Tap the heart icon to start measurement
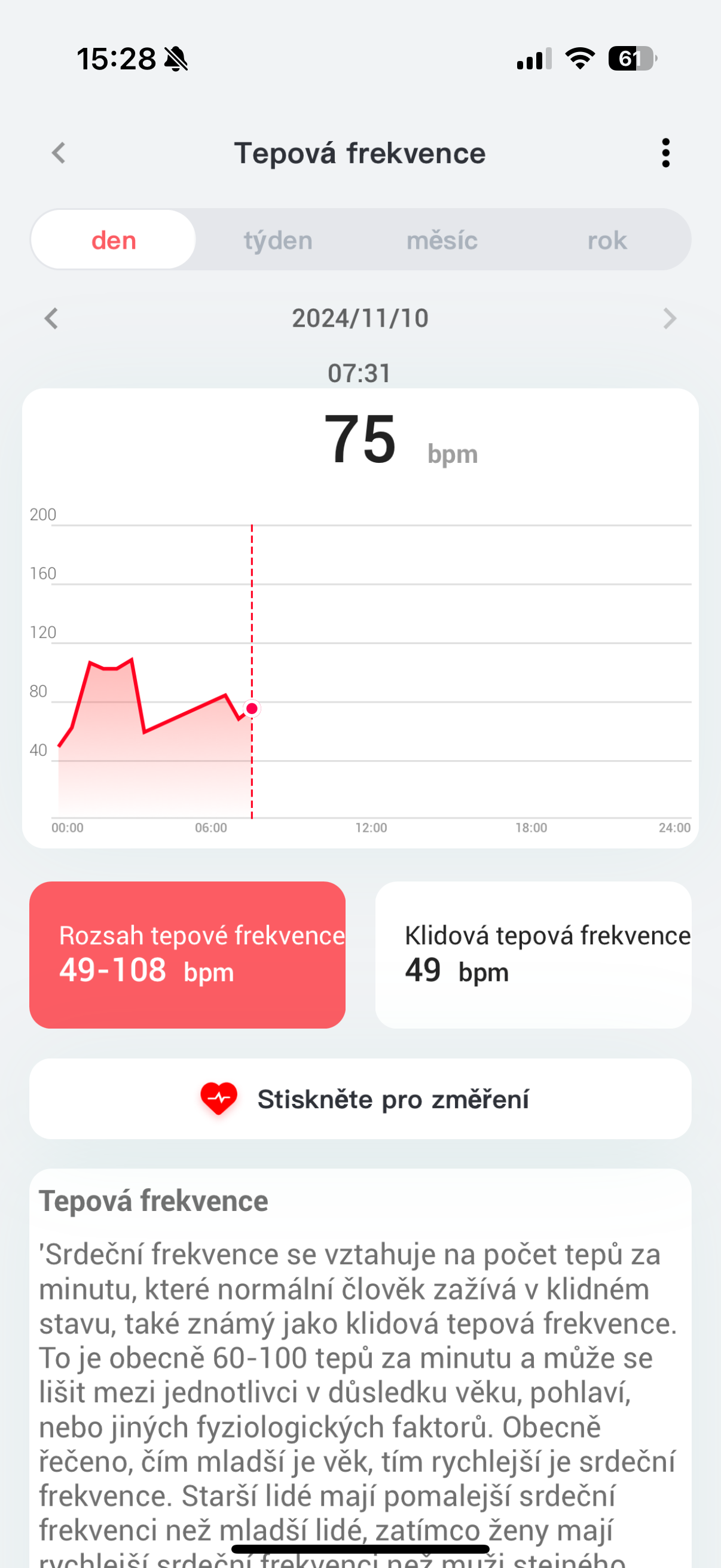721x1568 pixels. coord(220,1099)
